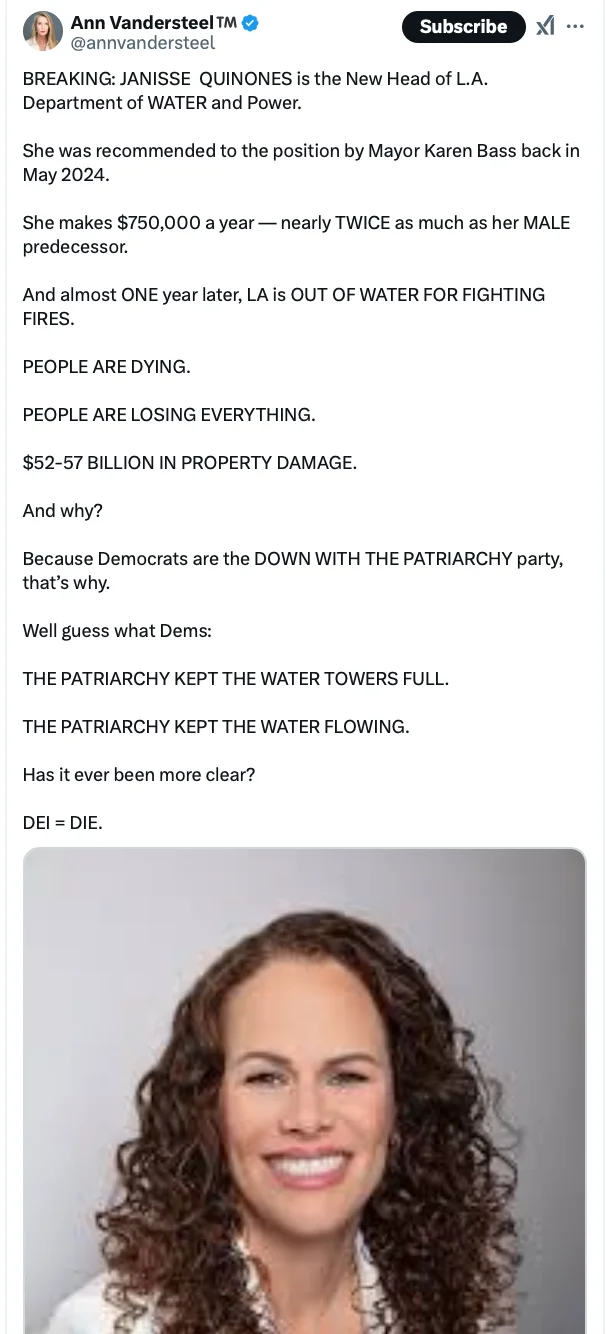Image resolution: width=606 pixels, height=1334 pixels.
Task: Open the Grok icon beside Subscribe
Action: click(545, 27)
